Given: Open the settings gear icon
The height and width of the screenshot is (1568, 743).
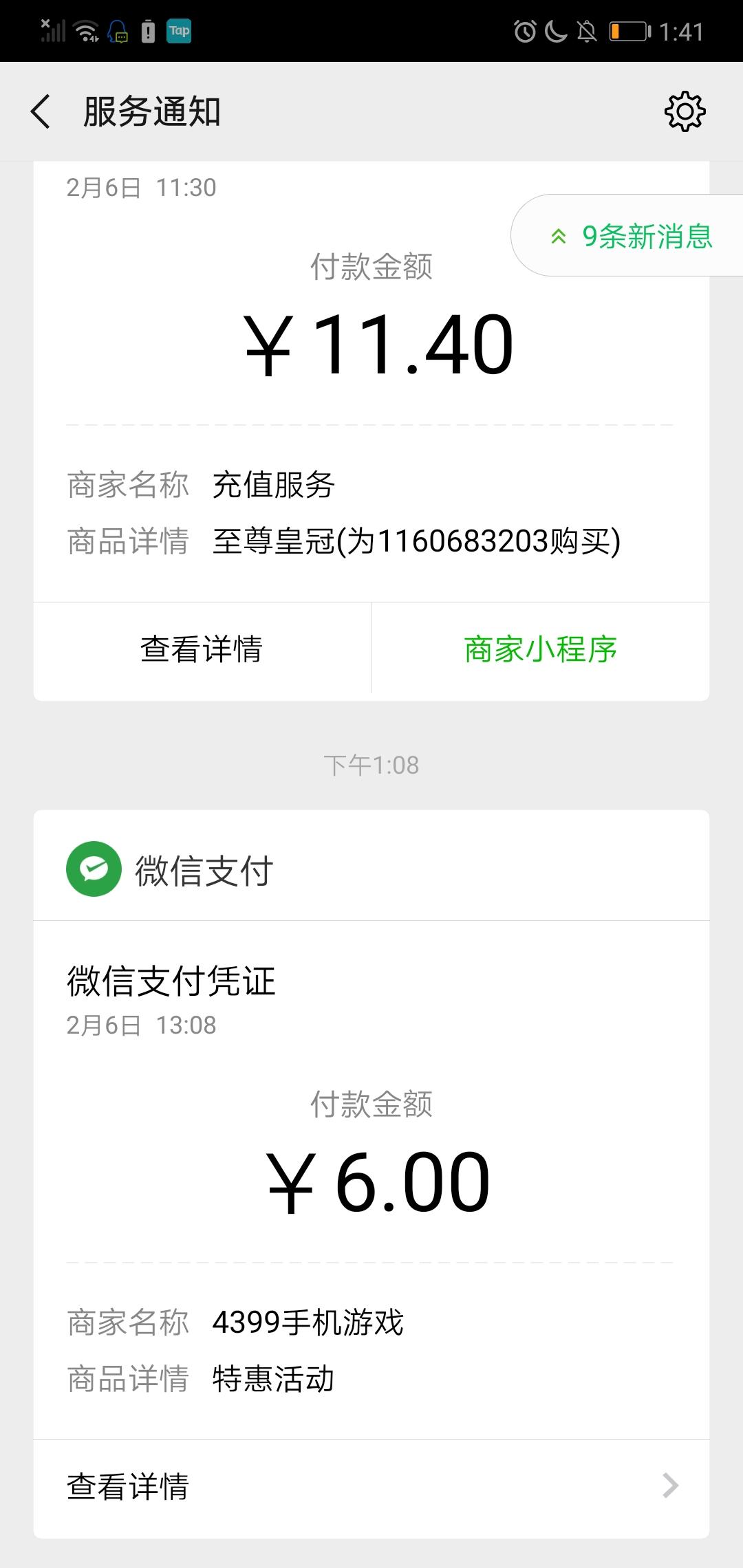Looking at the screenshot, I should pyautogui.click(x=685, y=111).
